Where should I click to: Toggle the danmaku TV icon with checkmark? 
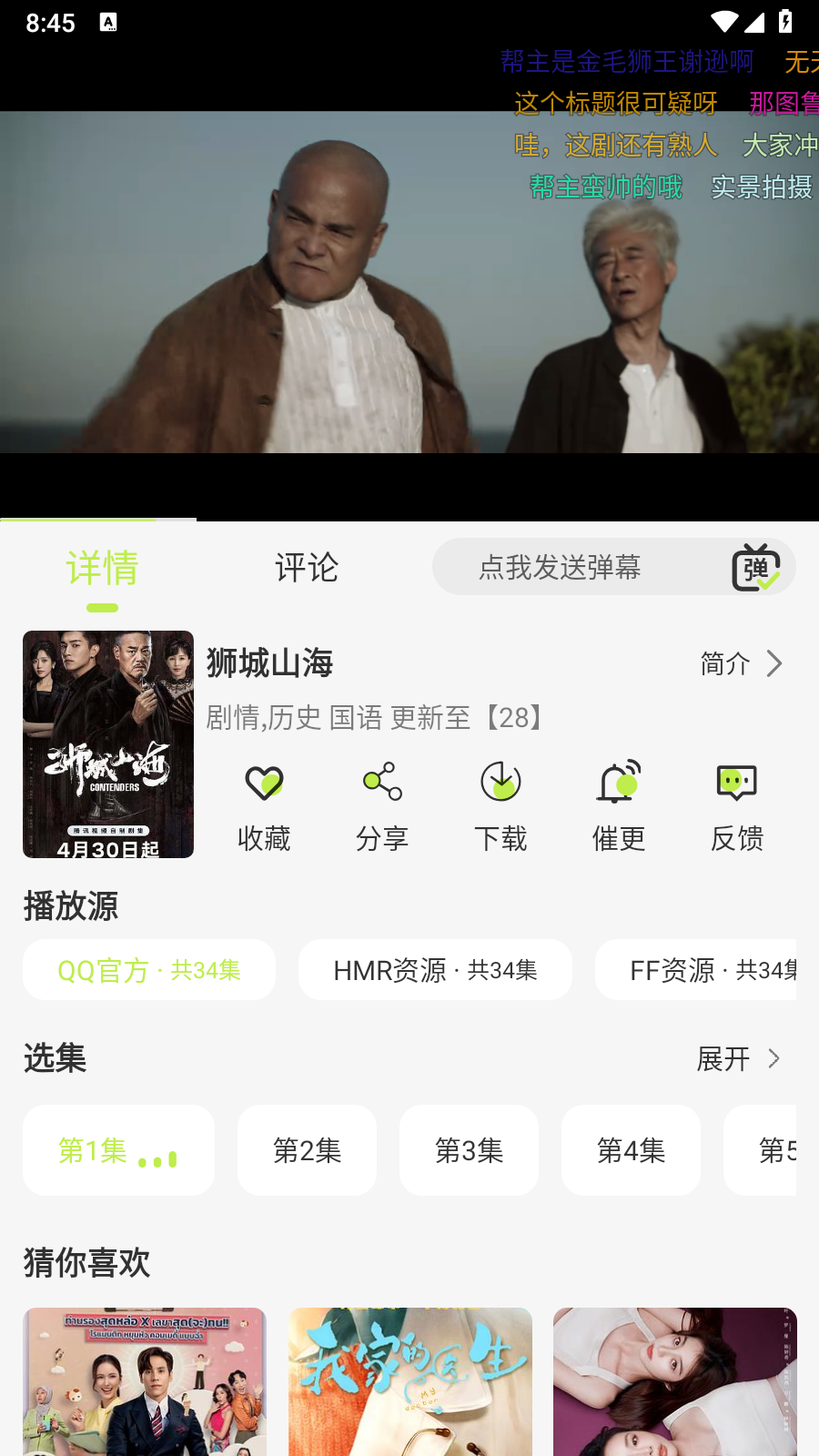(755, 566)
